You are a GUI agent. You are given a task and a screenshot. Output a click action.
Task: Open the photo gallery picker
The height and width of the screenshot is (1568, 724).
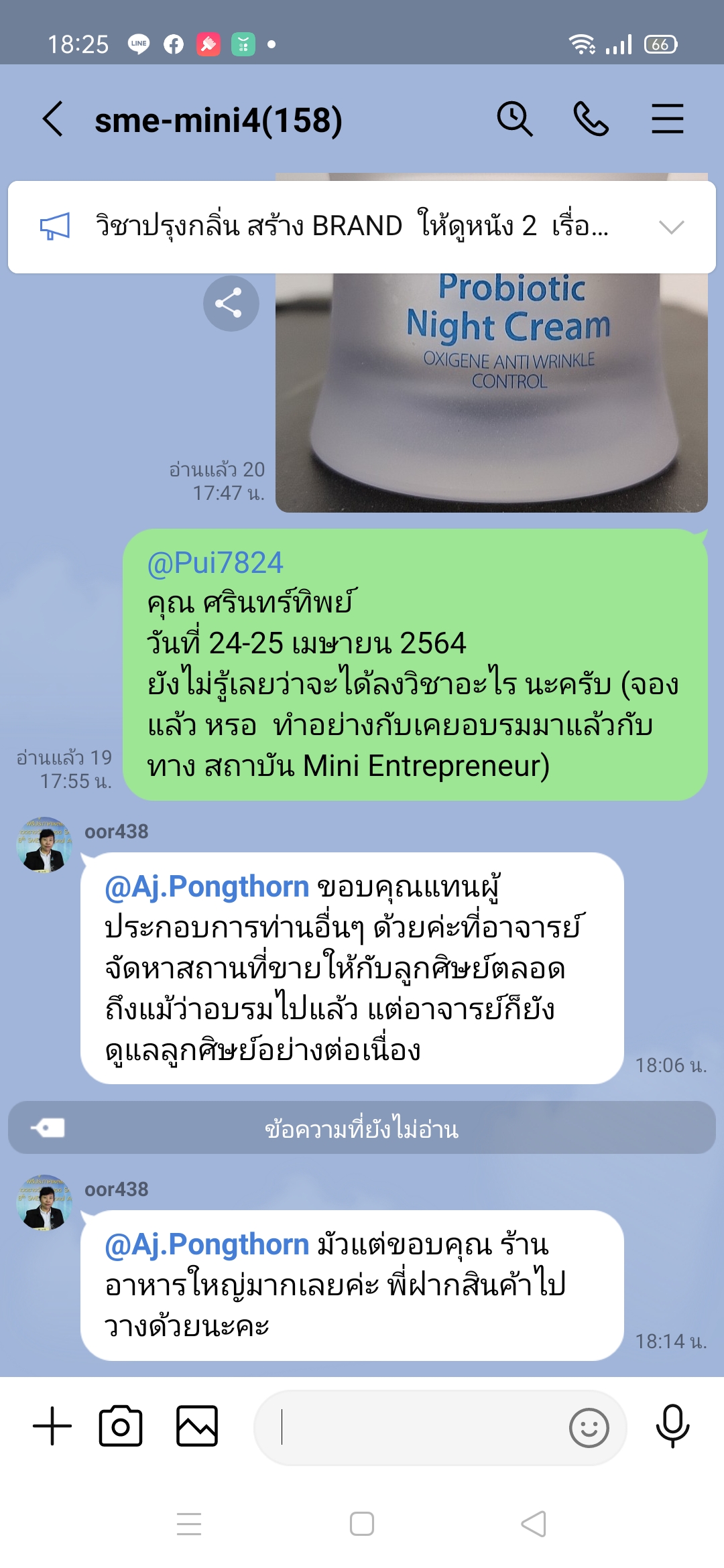coord(197,1426)
